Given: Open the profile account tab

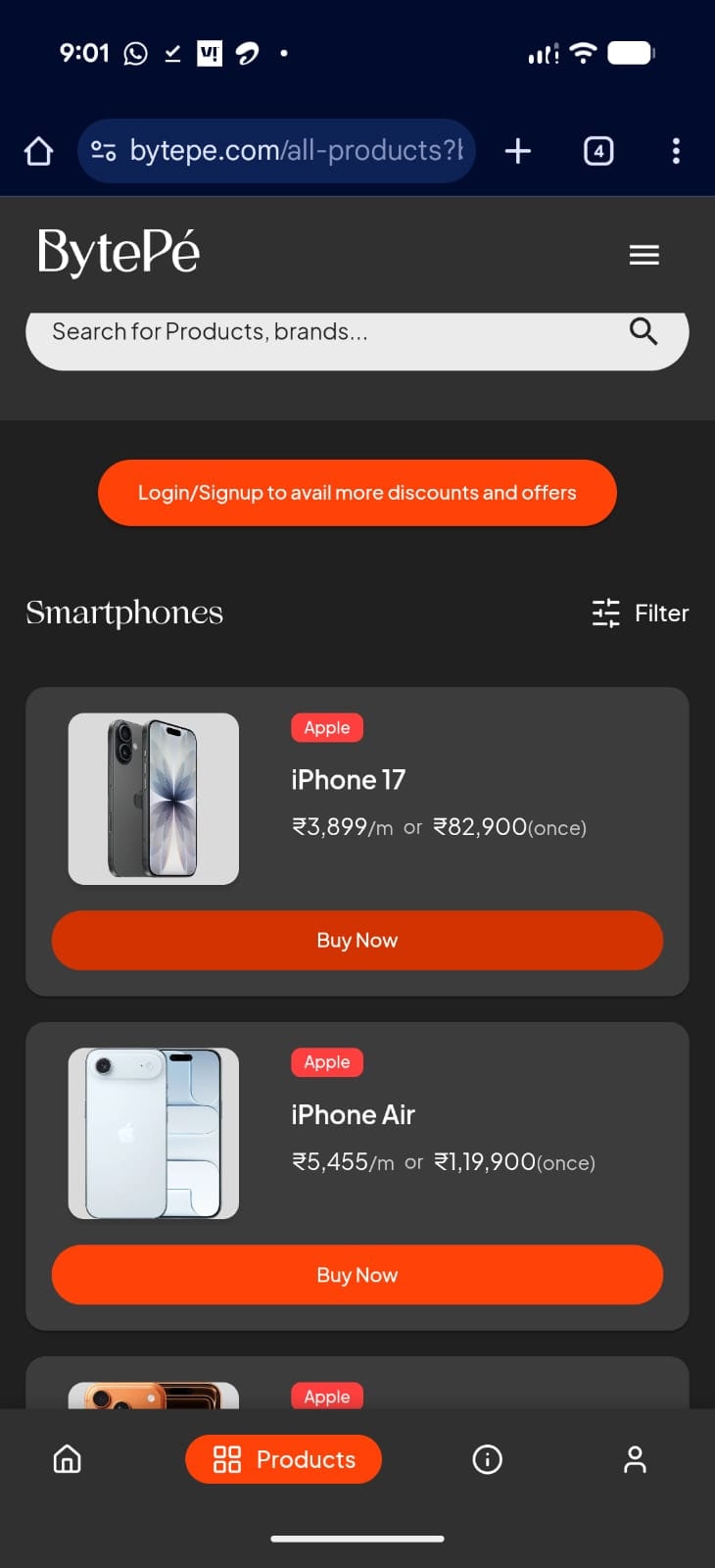Looking at the screenshot, I should [635, 1459].
